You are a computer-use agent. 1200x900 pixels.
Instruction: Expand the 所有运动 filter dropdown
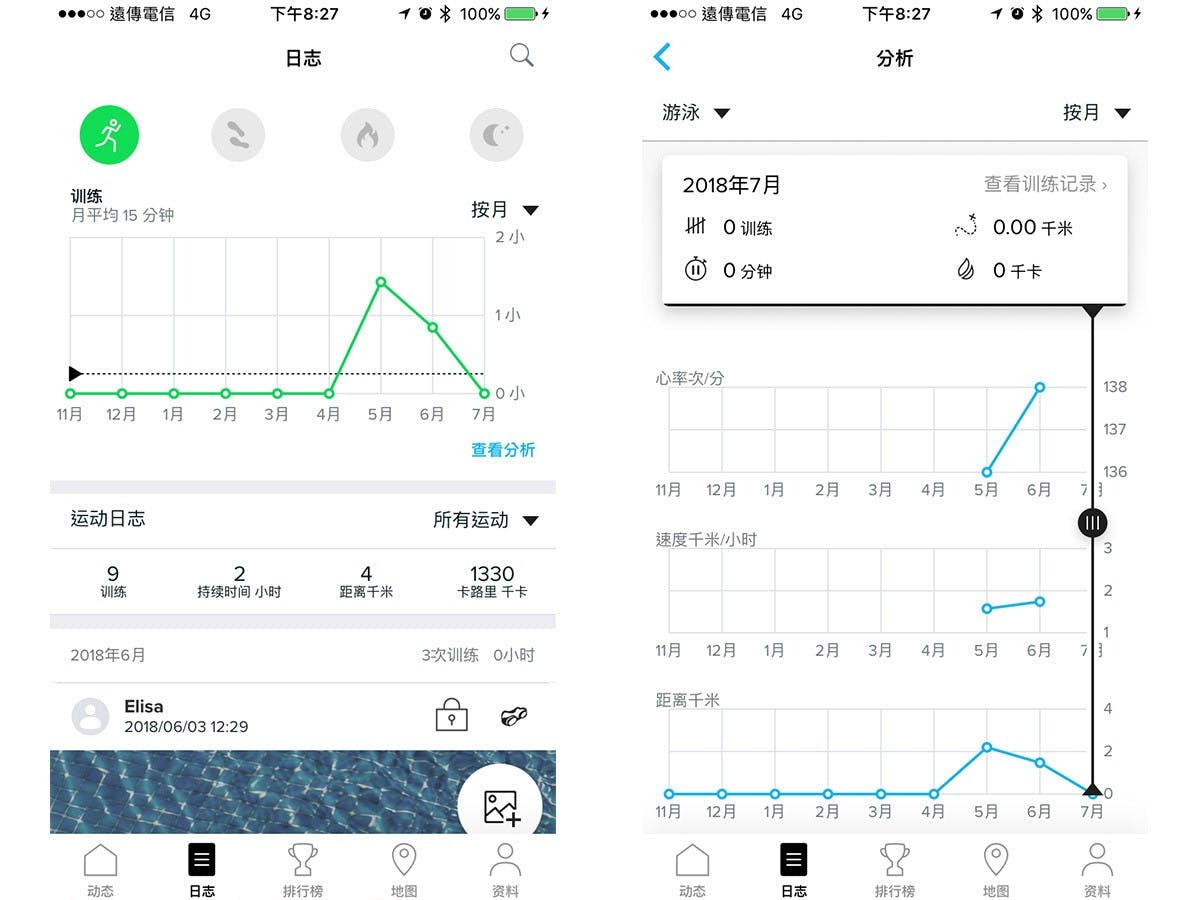click(x=485, y=520)
